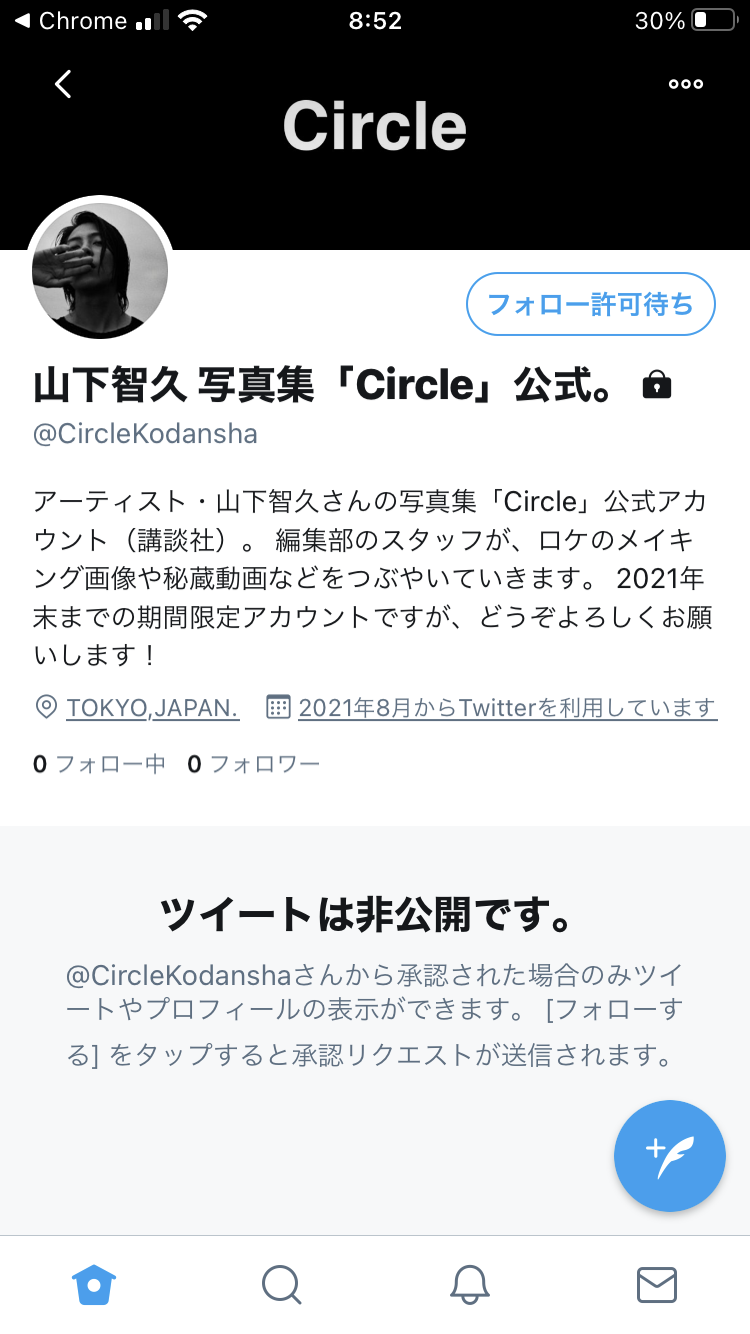Open the TOKYO,JAPAN. location link

pos(152,708)
